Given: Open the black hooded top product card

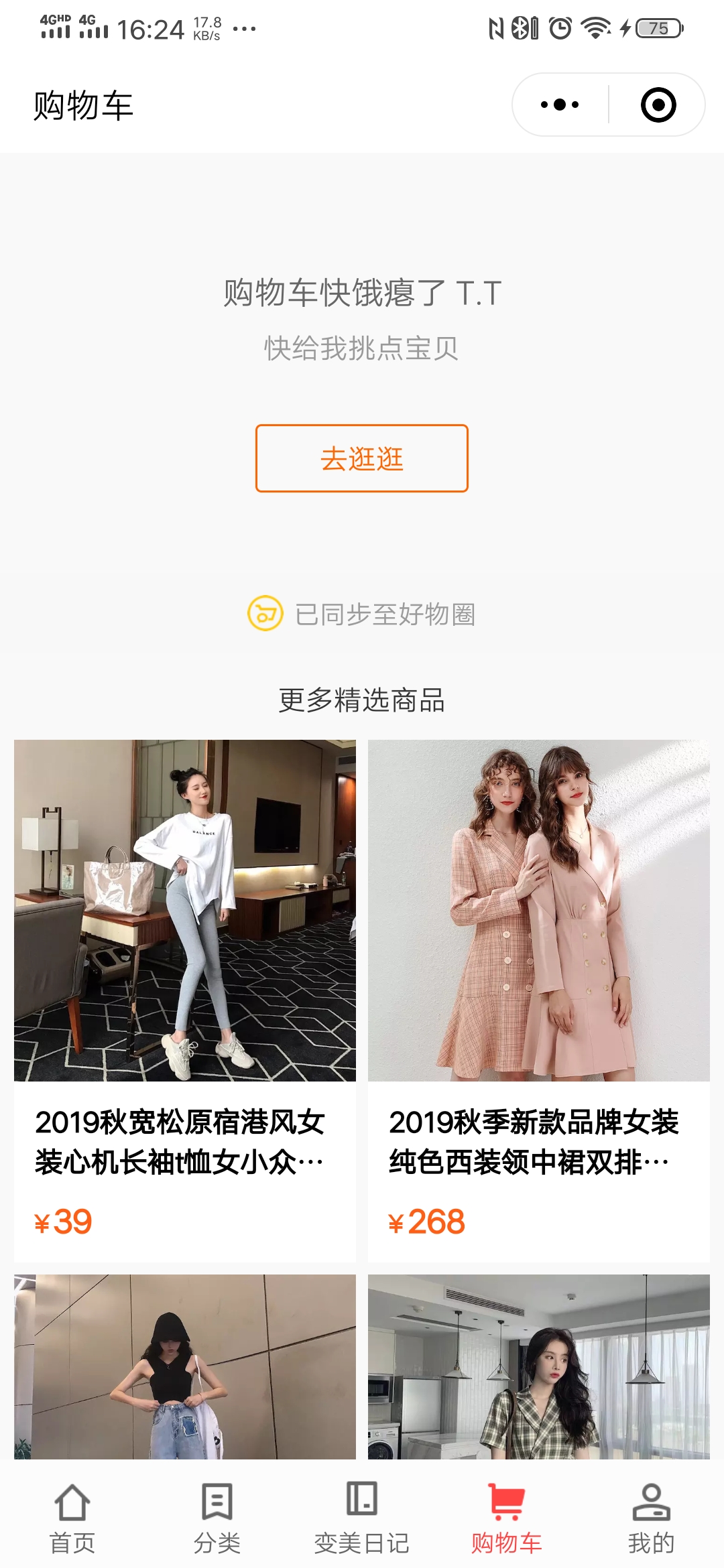Looking at the screenshot, I should (185, 1367).
